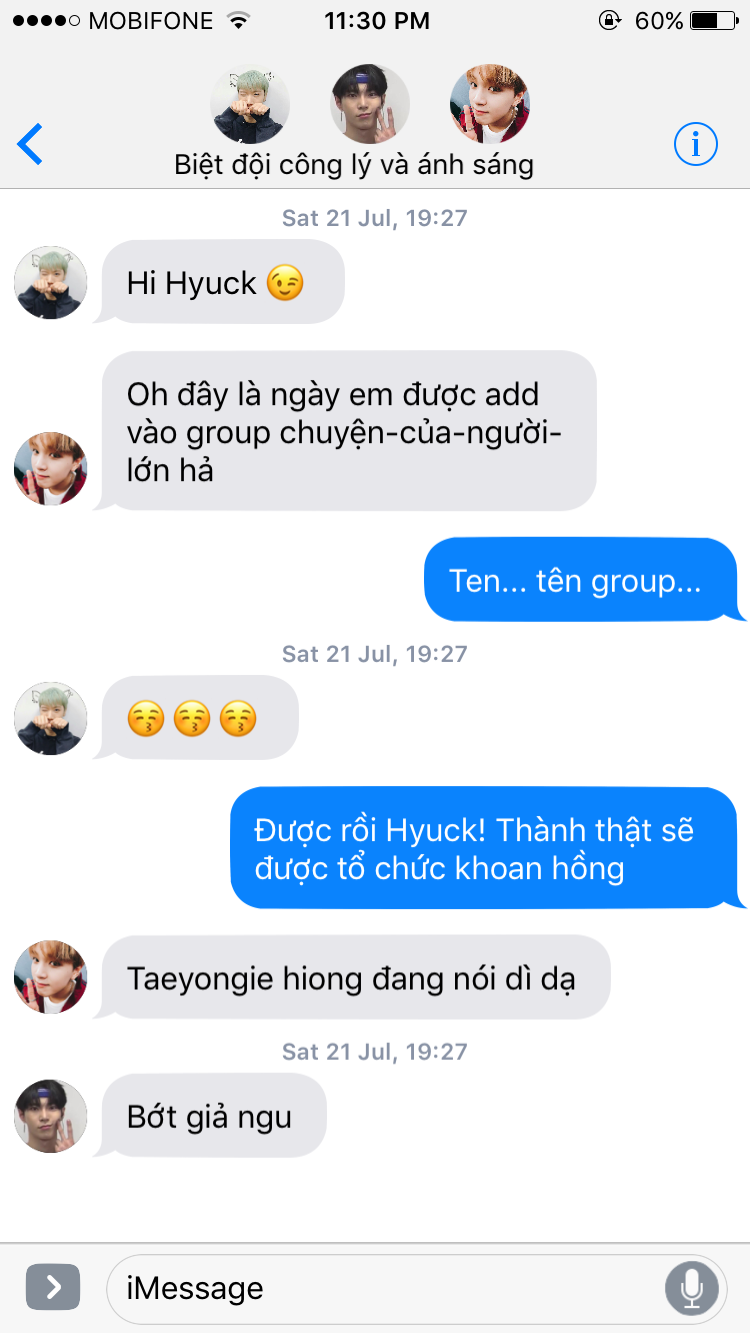This screenshot has height=1334, width=750.
Task: Expand the apps arrow beside the text field
Action: coord(52,1287)
